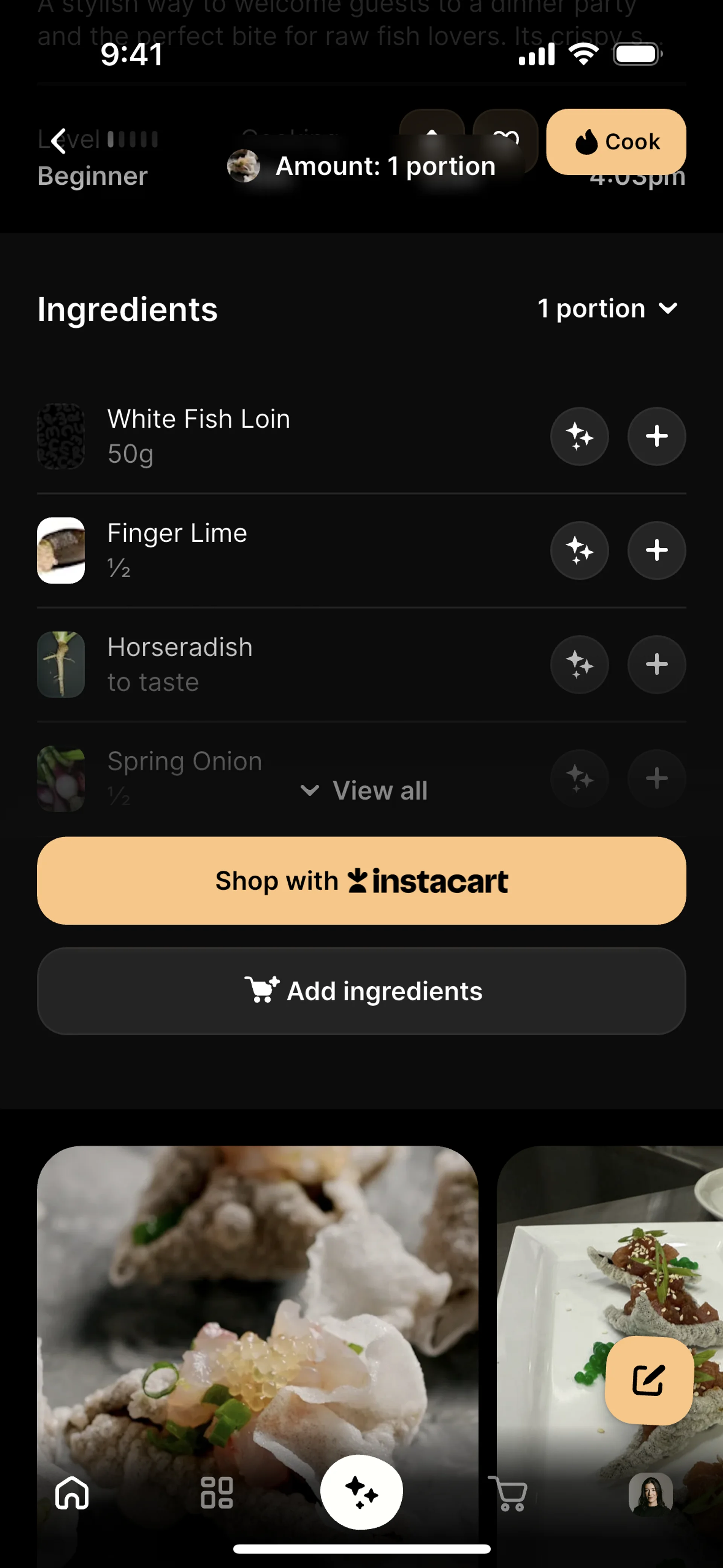723x1568 pixels.
Task: Tap the Add ingredients button
Action: click(361, 991)
